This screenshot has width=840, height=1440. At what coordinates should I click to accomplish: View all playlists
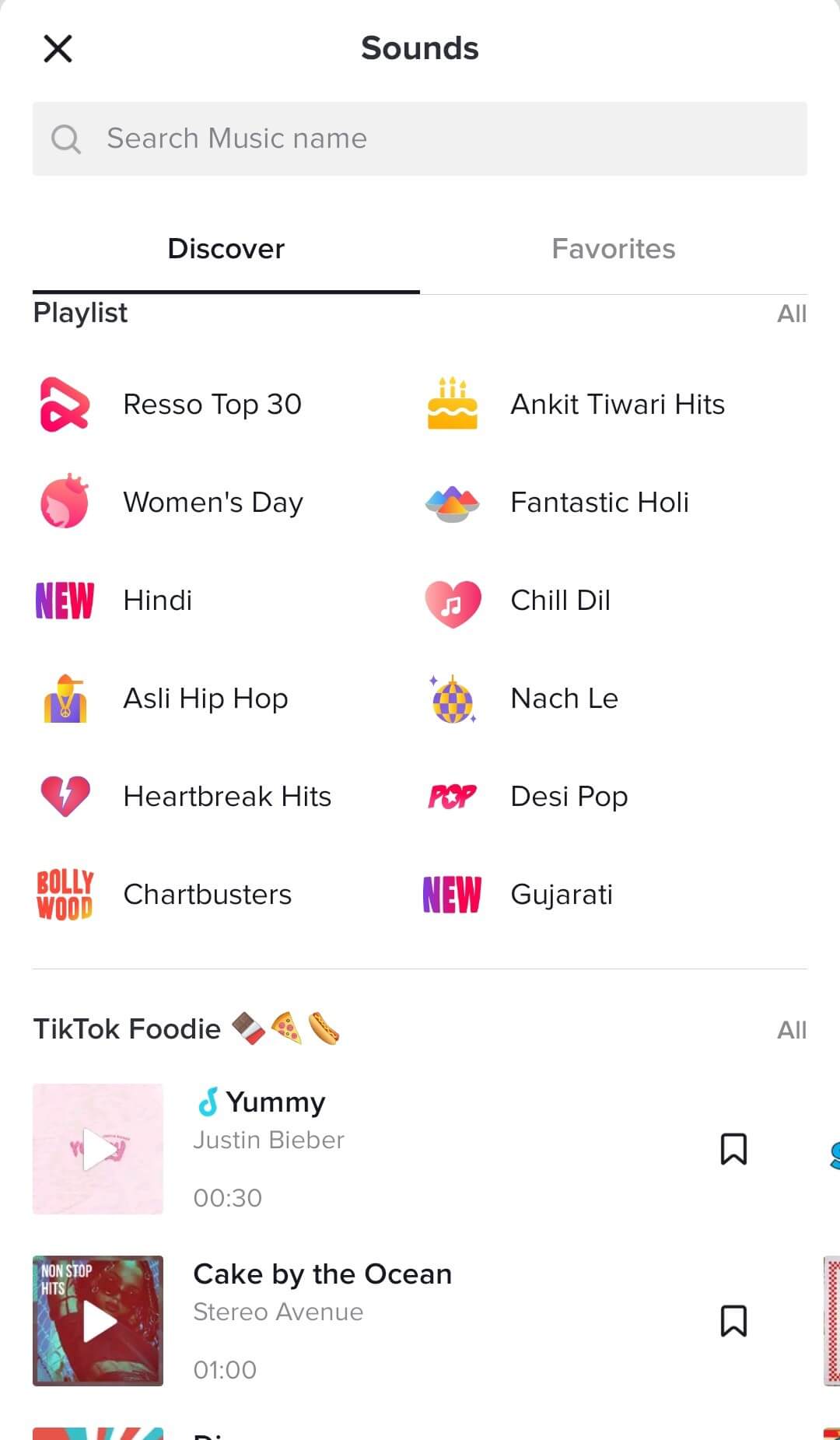[x=791, y=314]
